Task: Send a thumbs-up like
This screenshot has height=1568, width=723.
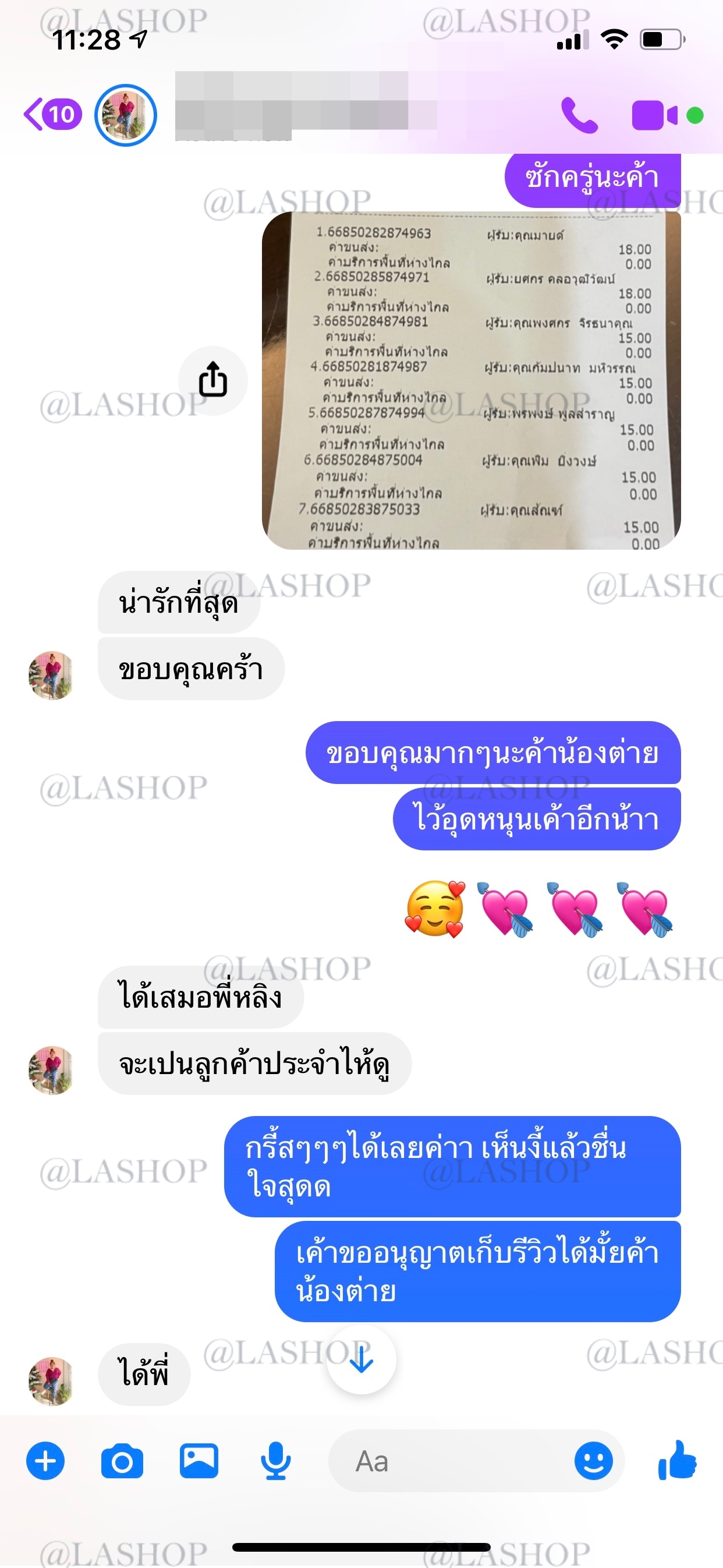Action: [x=678, y=1460]
